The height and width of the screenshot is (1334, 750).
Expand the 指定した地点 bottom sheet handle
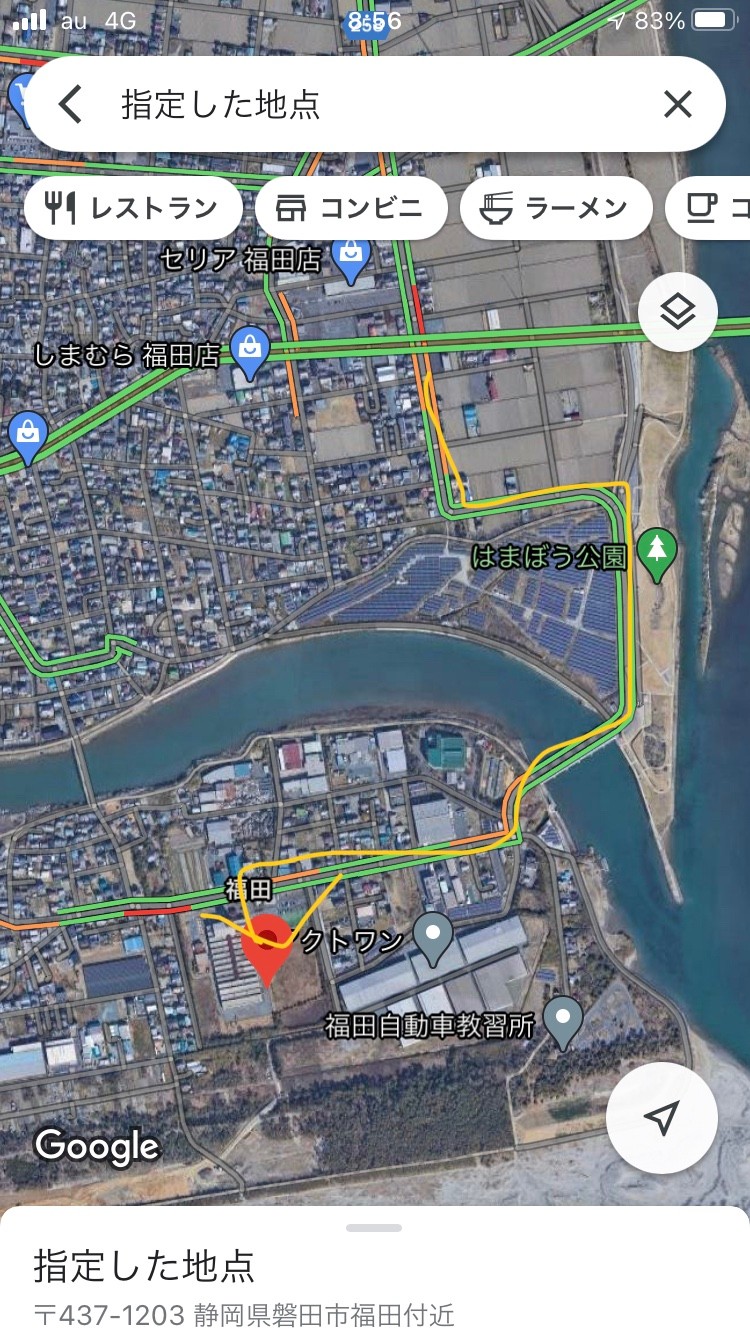coord(374,1228)
